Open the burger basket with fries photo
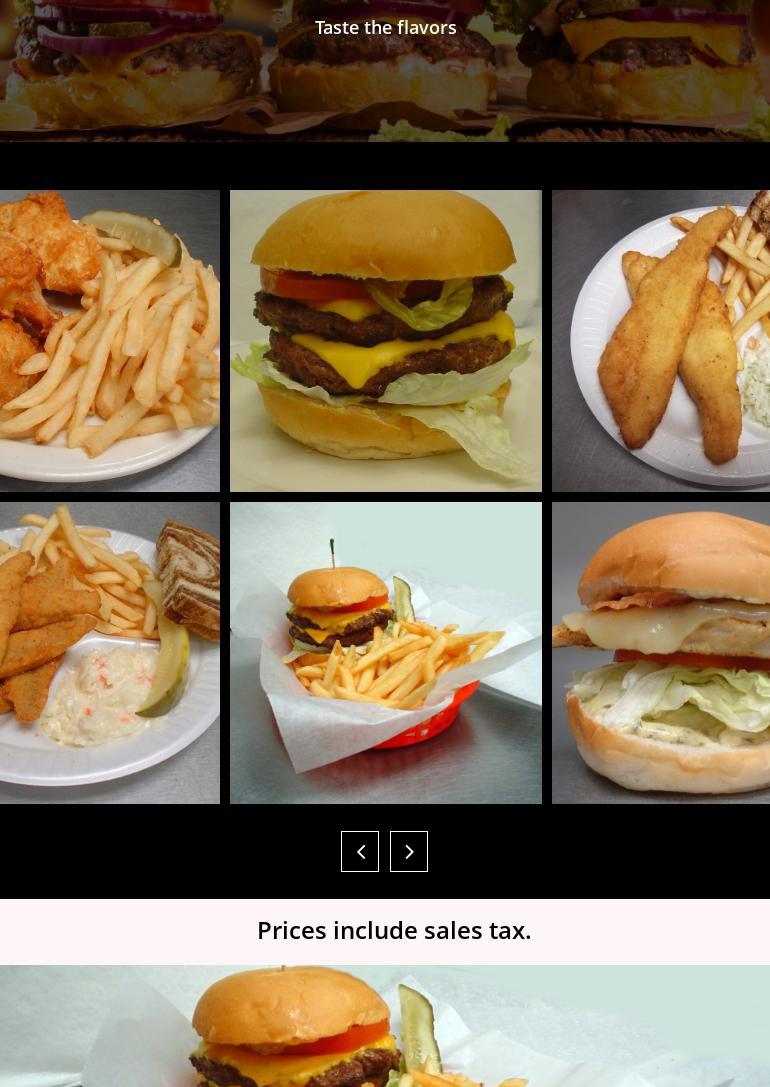Image resolution: width=770 pixels, height=1087 pixels. pyautogui.click(x=386, y=653)
